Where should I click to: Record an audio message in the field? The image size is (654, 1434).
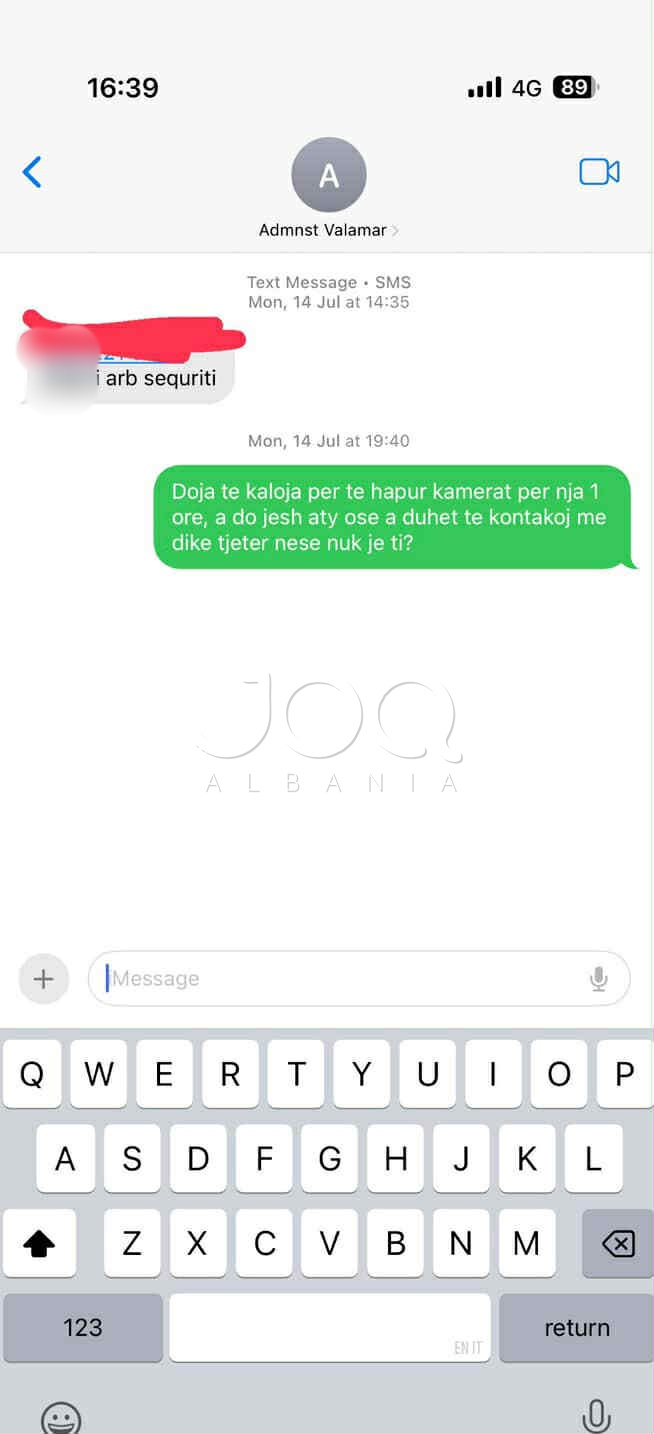tap(598, 978)
